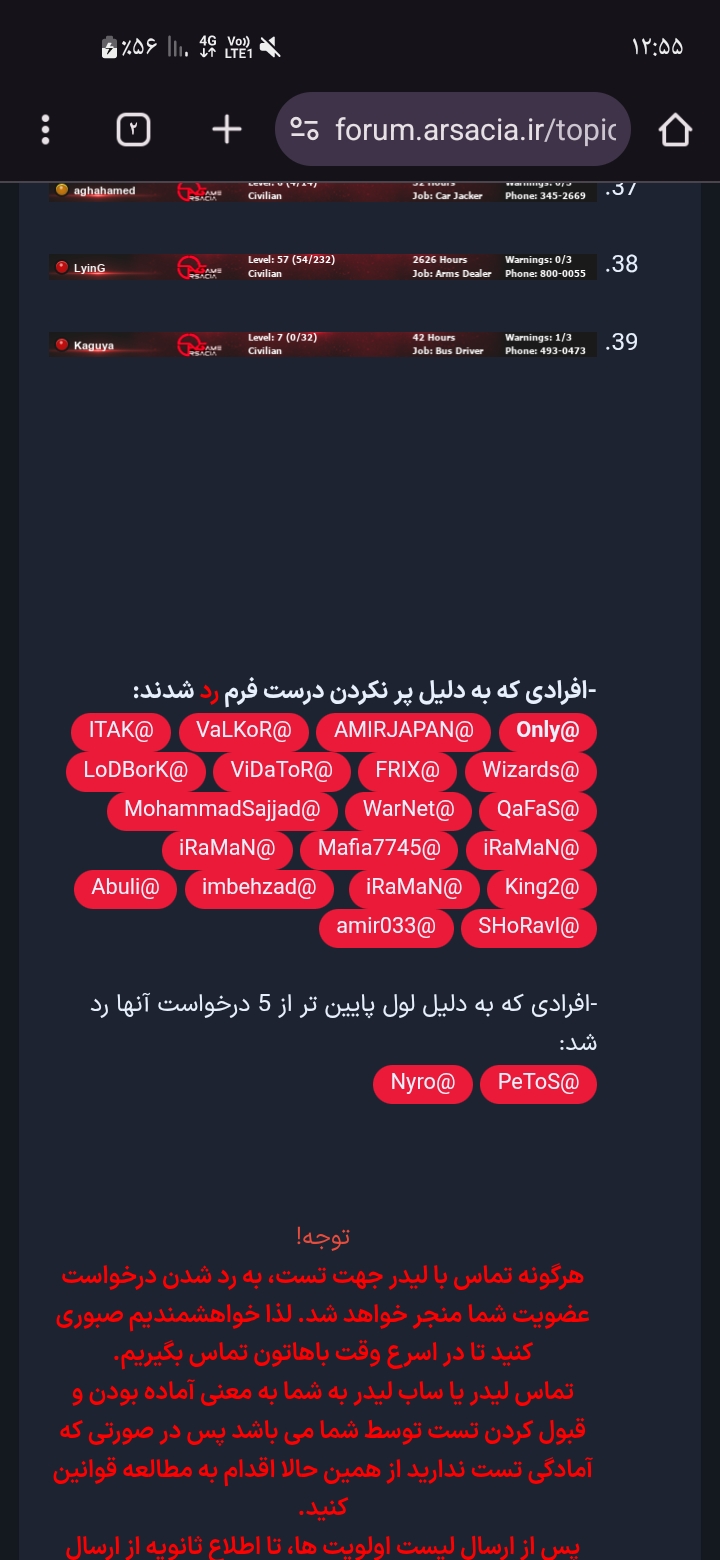Open the browser overflow menu
Screen dimensions: 720x1560
[x=45, y=130]
